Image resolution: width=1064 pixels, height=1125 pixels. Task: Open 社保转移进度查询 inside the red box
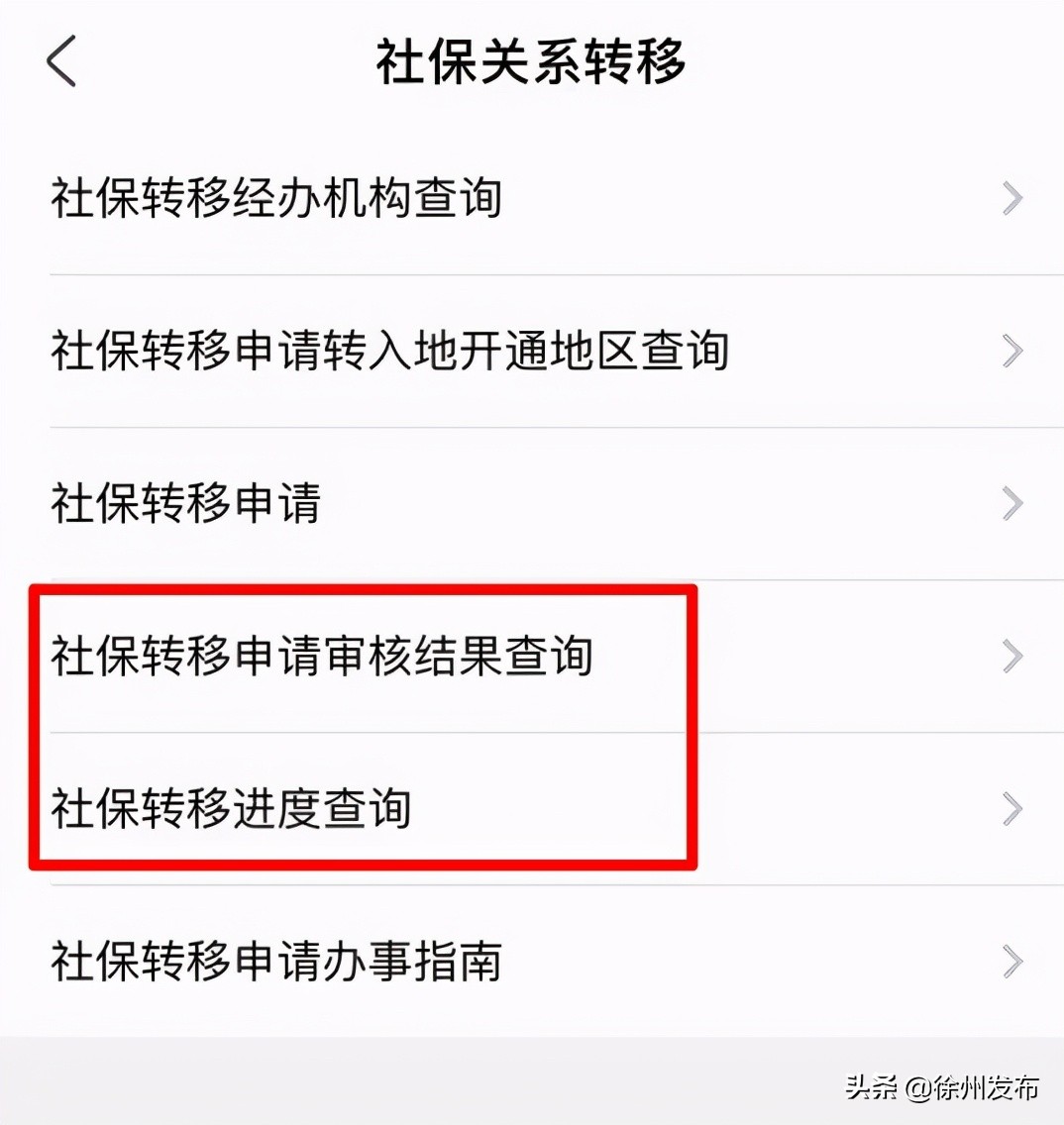[x=230, y=809]
